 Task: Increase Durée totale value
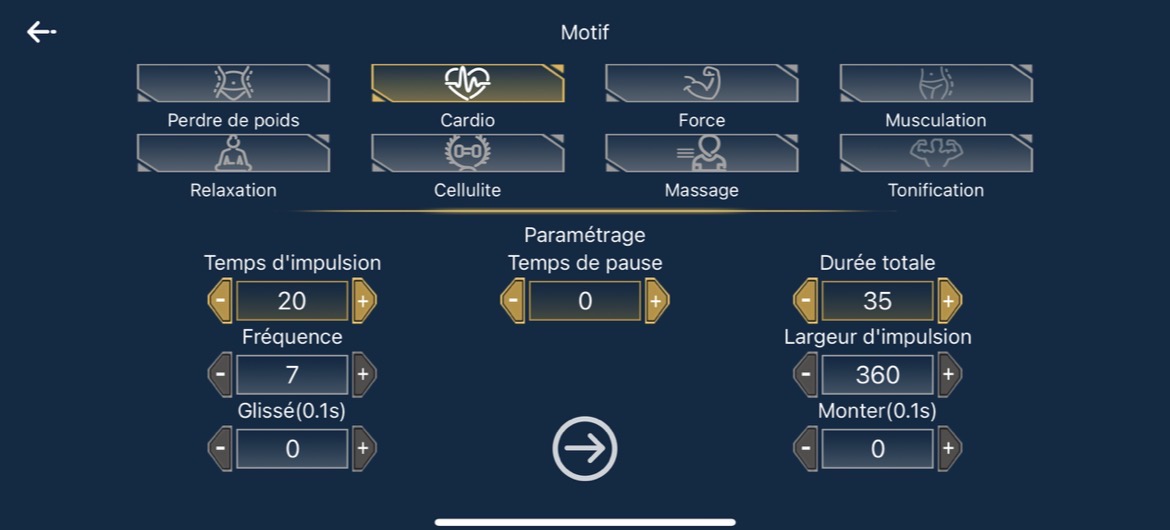point(949,301)
